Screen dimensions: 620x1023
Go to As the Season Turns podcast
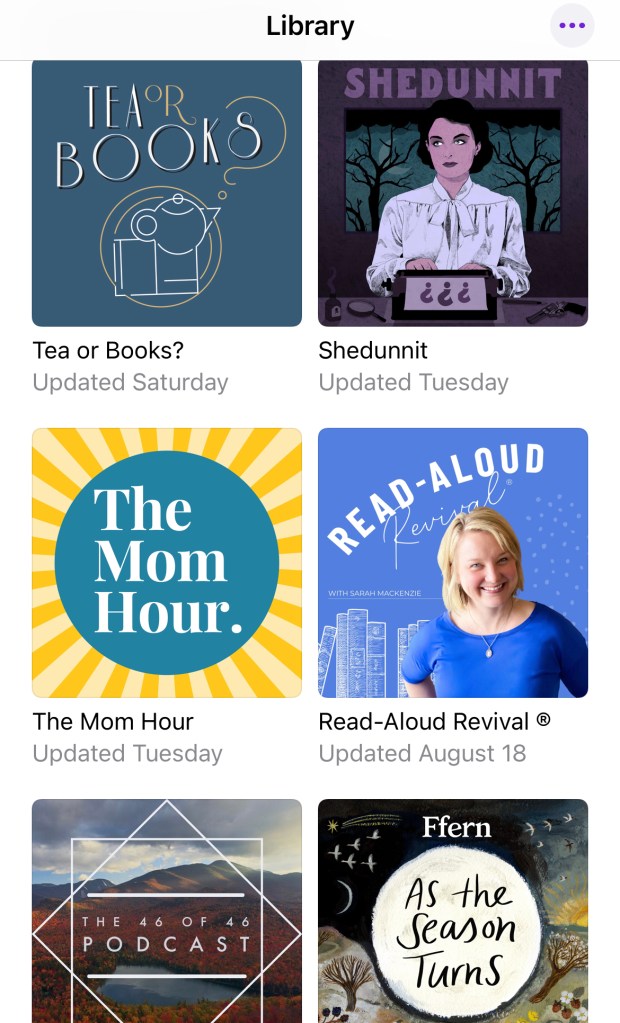pos(453,910)
